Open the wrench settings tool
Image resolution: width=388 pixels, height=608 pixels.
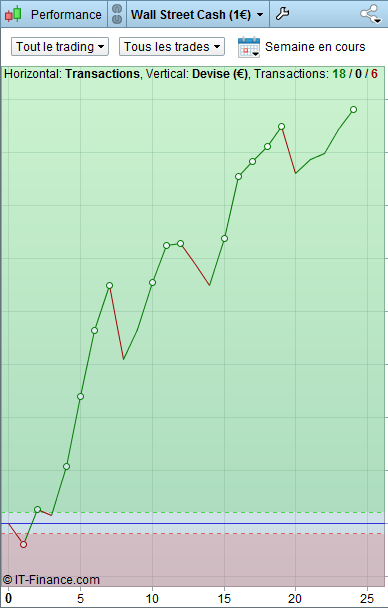[x=282, y=14]
